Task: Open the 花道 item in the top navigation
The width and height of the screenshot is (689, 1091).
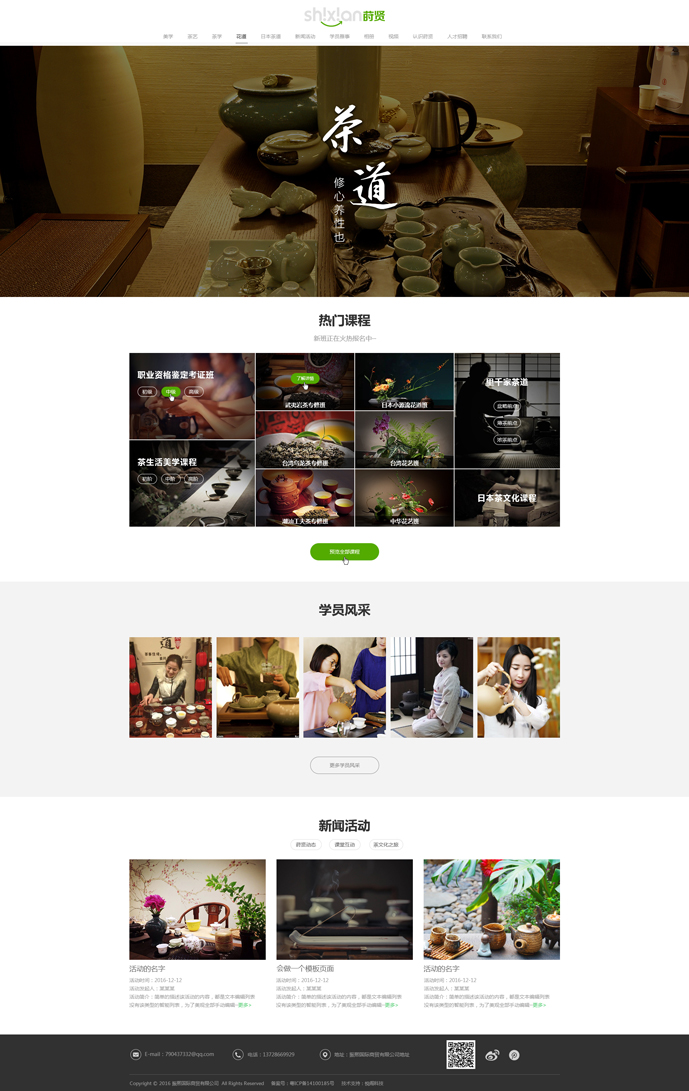Action: (241, 36)
